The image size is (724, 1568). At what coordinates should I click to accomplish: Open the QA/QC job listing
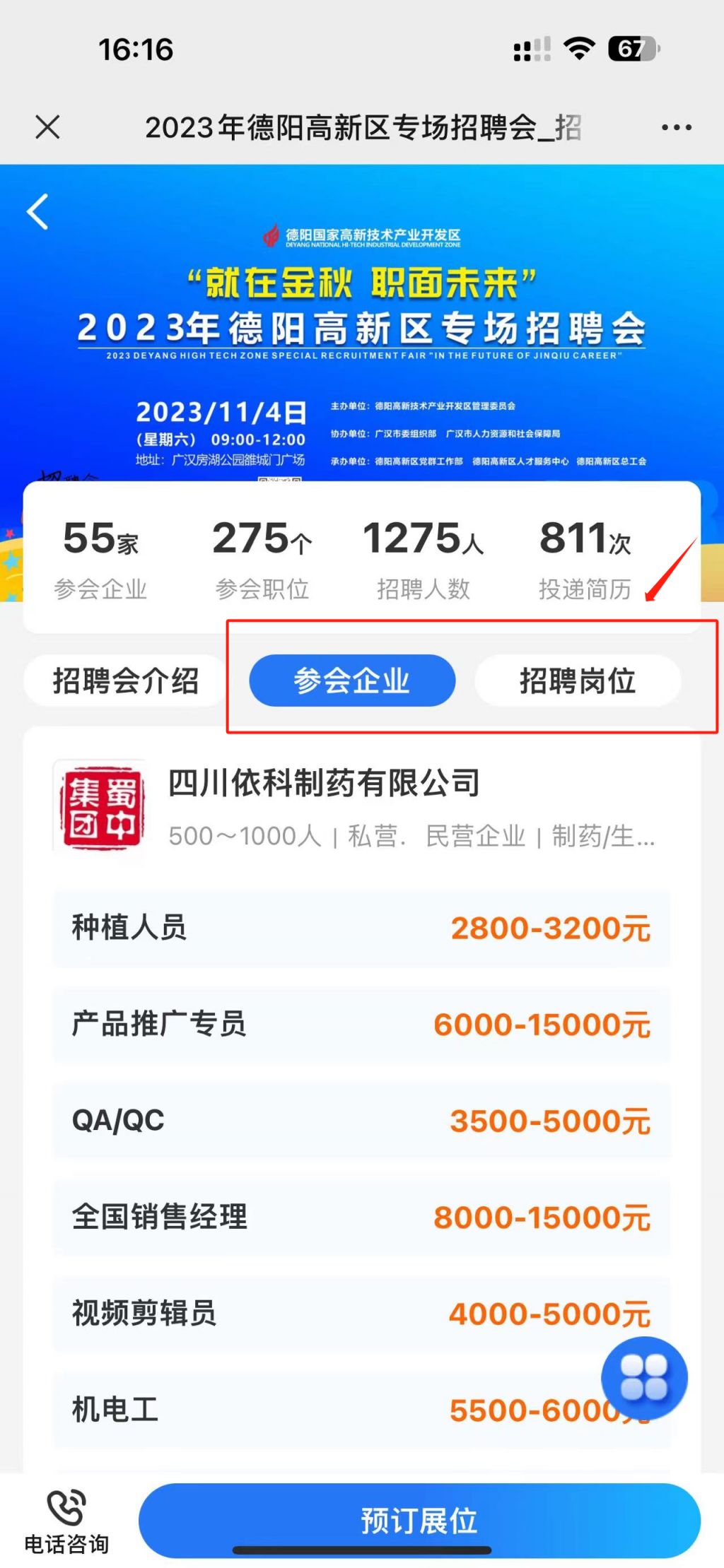[361, 1121]
